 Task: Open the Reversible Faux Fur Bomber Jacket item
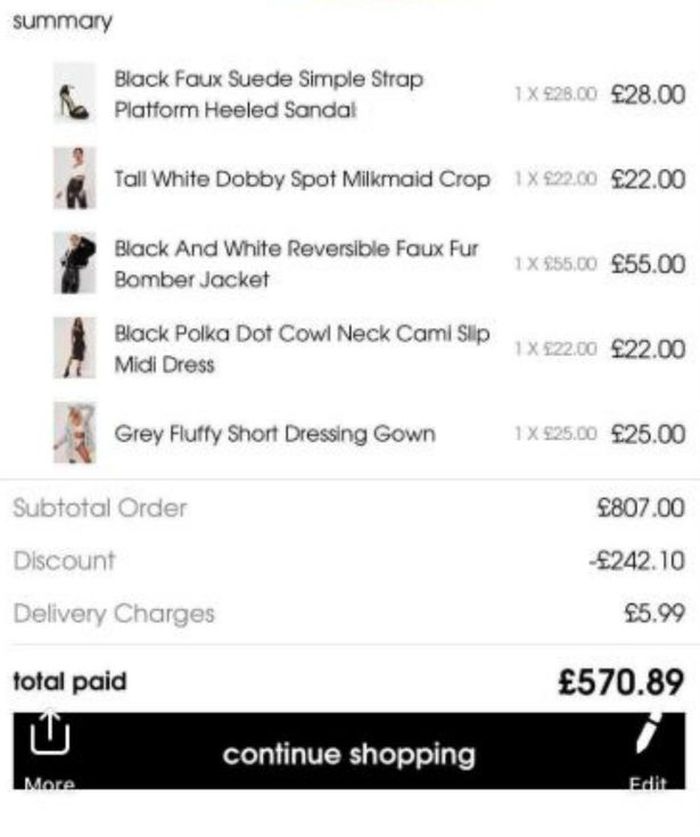point(296,264)
